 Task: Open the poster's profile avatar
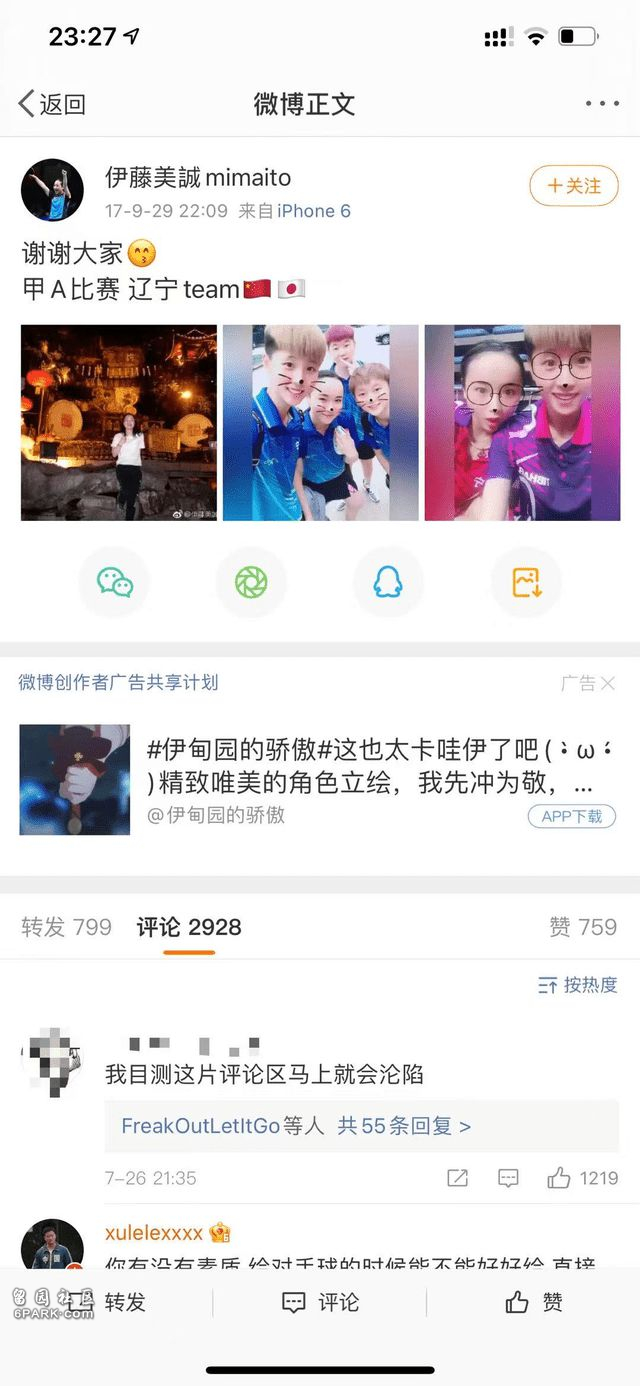pos(52,189)
